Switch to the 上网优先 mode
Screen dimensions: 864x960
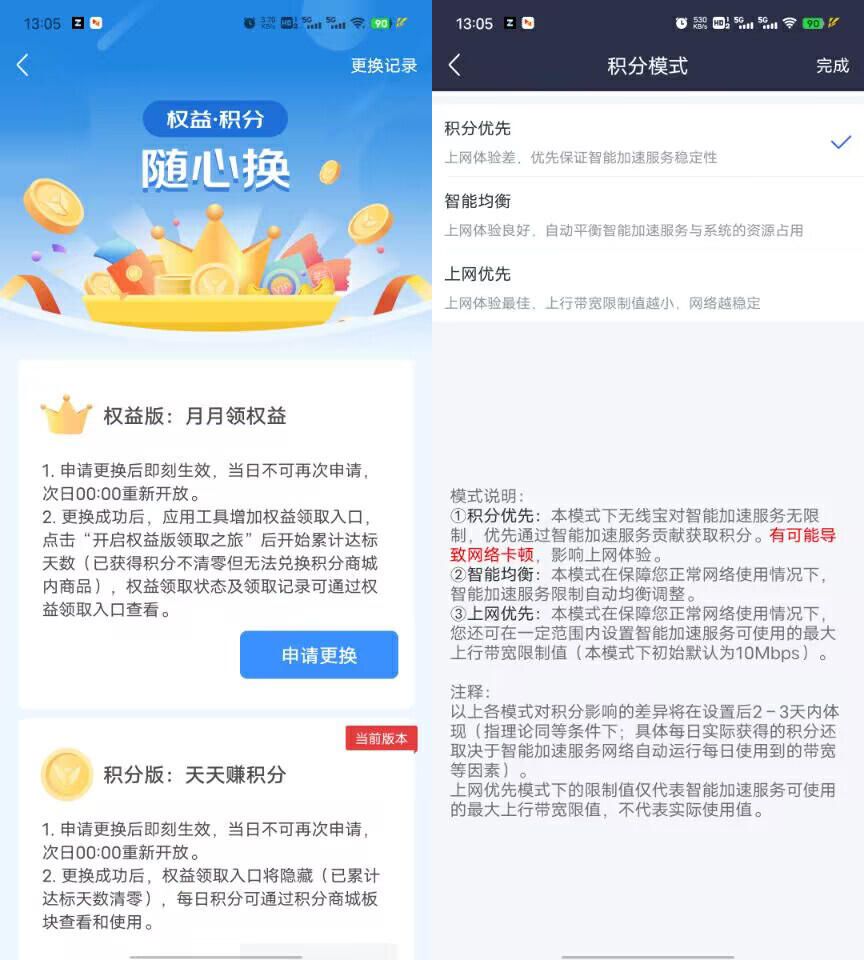tap(646, 287)
